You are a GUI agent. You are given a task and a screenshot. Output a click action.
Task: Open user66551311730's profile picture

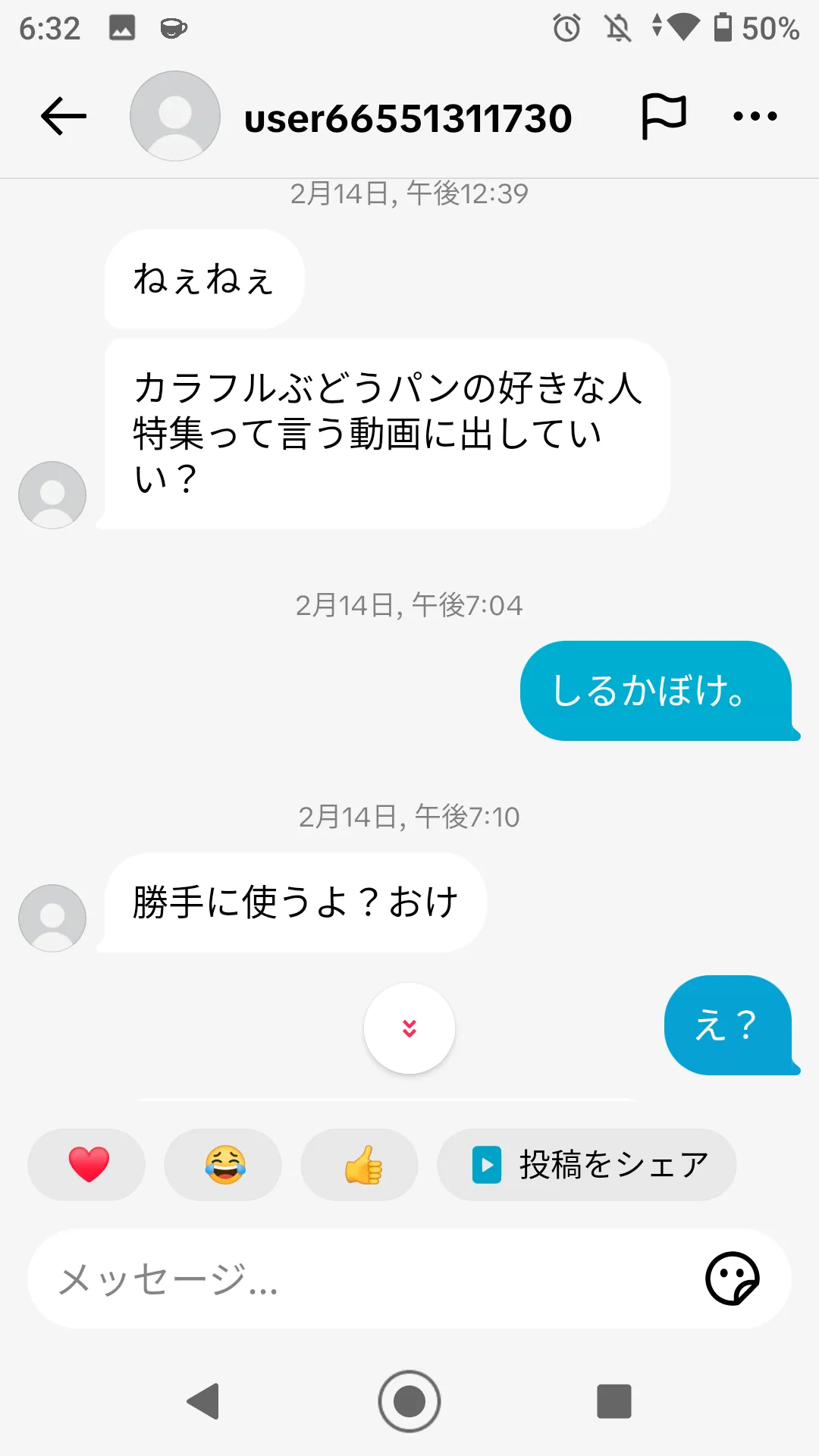(x=175, y=116)
